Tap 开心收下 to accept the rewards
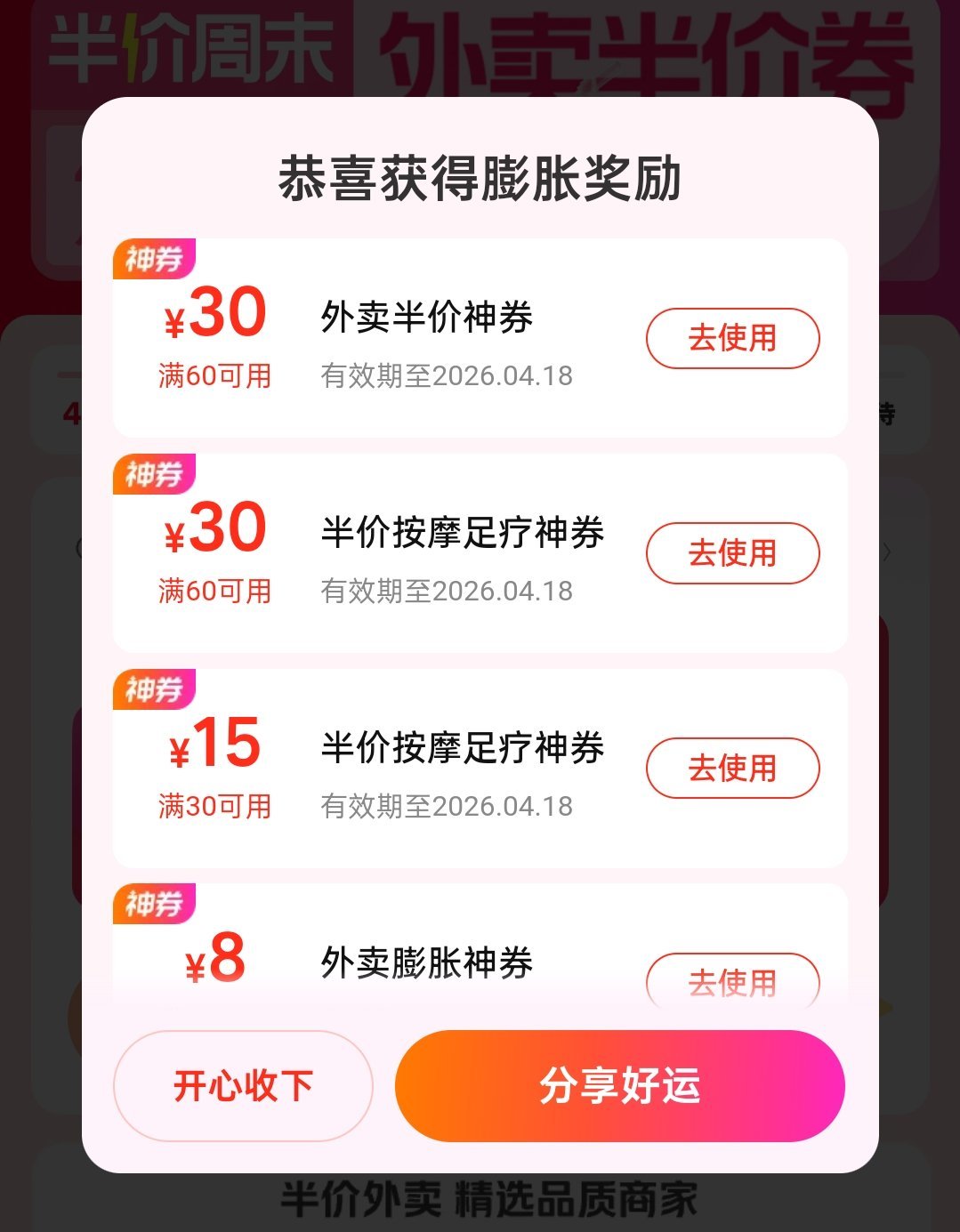The width and height of the screenshot is (960, 1232). (x=243, y=1086)
